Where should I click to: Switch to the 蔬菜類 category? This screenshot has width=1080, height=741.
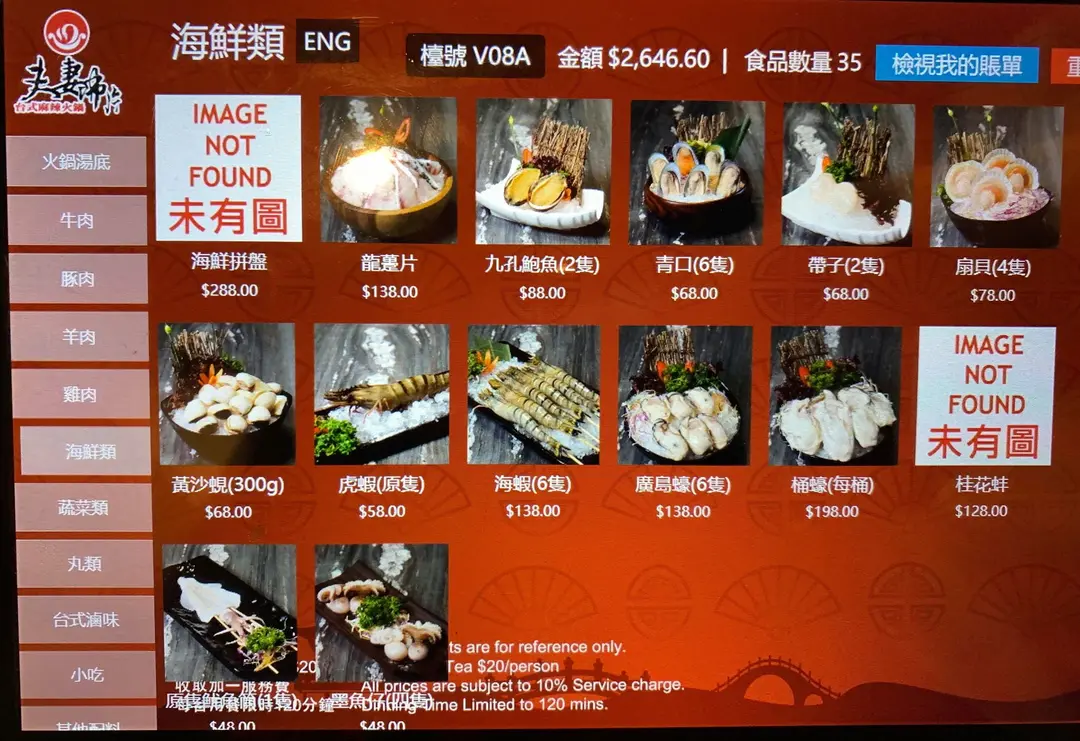[84, 508]
